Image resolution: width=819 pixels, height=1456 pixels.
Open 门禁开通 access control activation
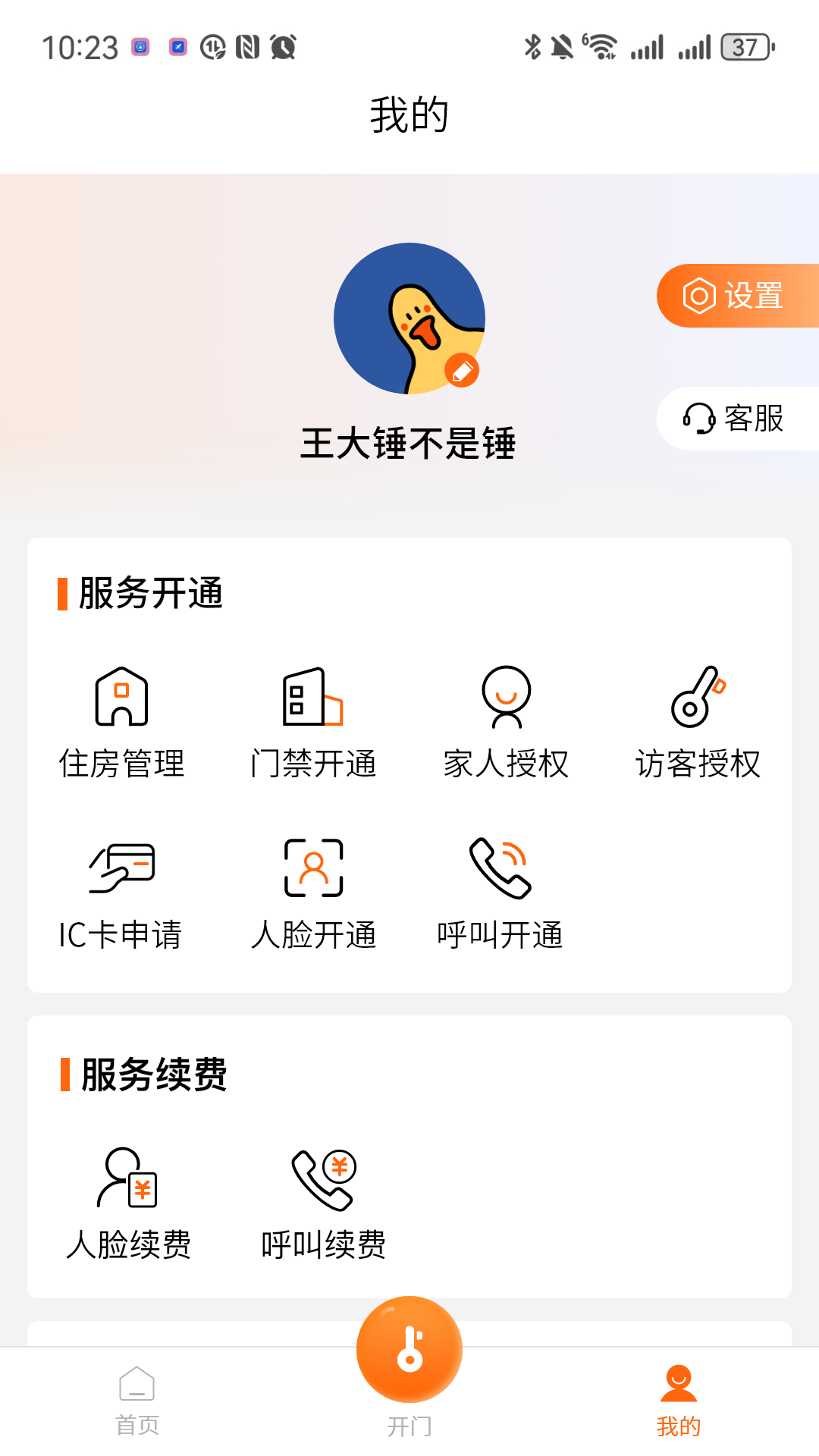314,720
